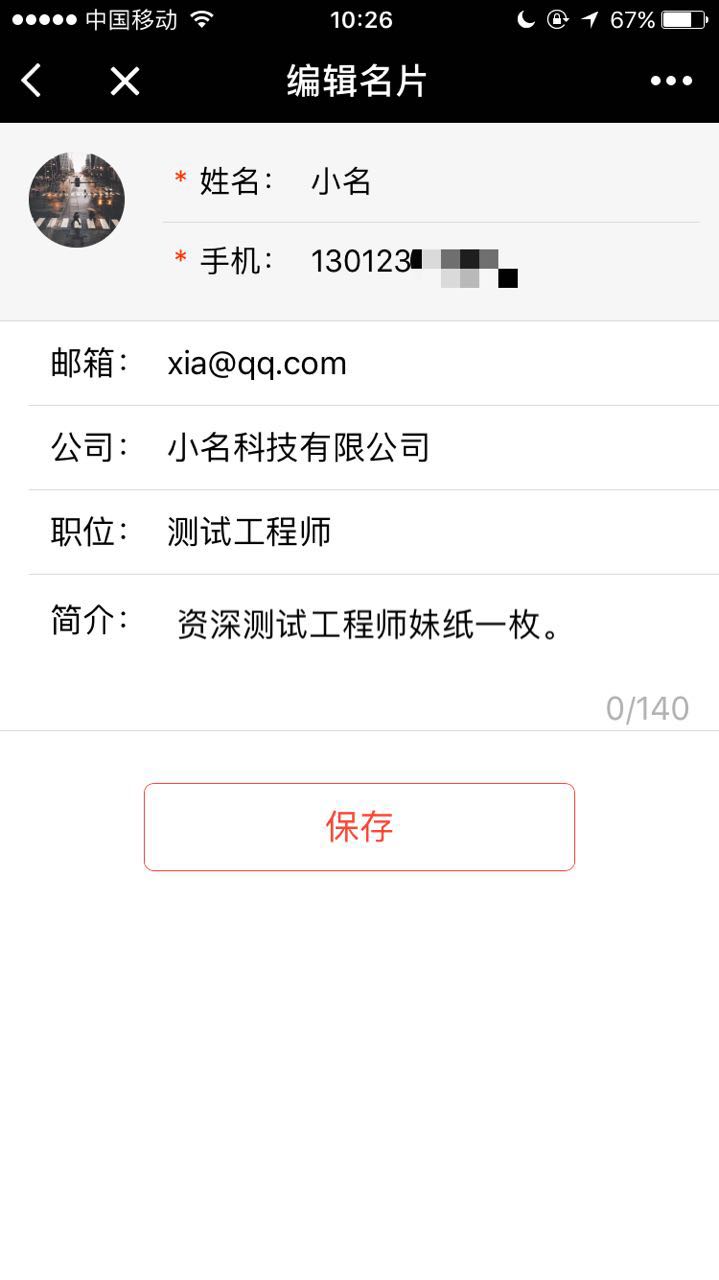Edit the 职位 job title field
Viewport: 719px width, 1280px height.
[x=430, y=532]
